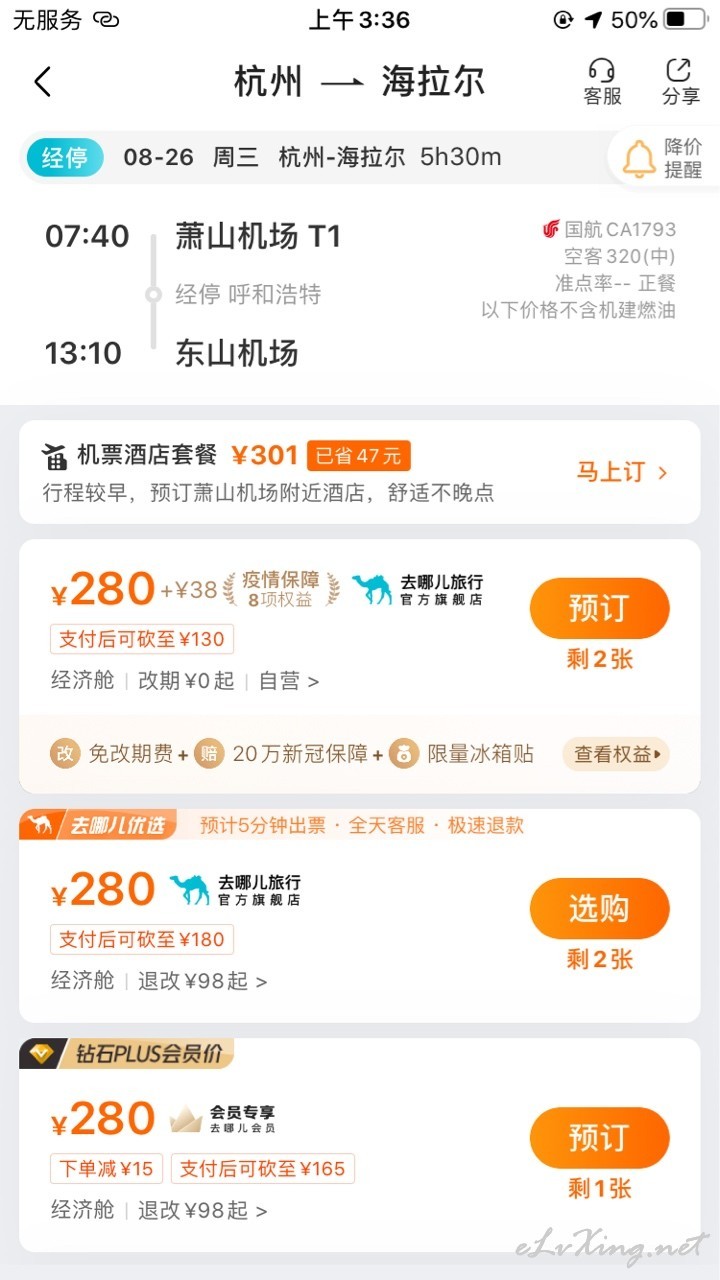Book the 机票酒店套餐 via 马上订
Viewport: 720px width, 1280px height.
[621, 472]
